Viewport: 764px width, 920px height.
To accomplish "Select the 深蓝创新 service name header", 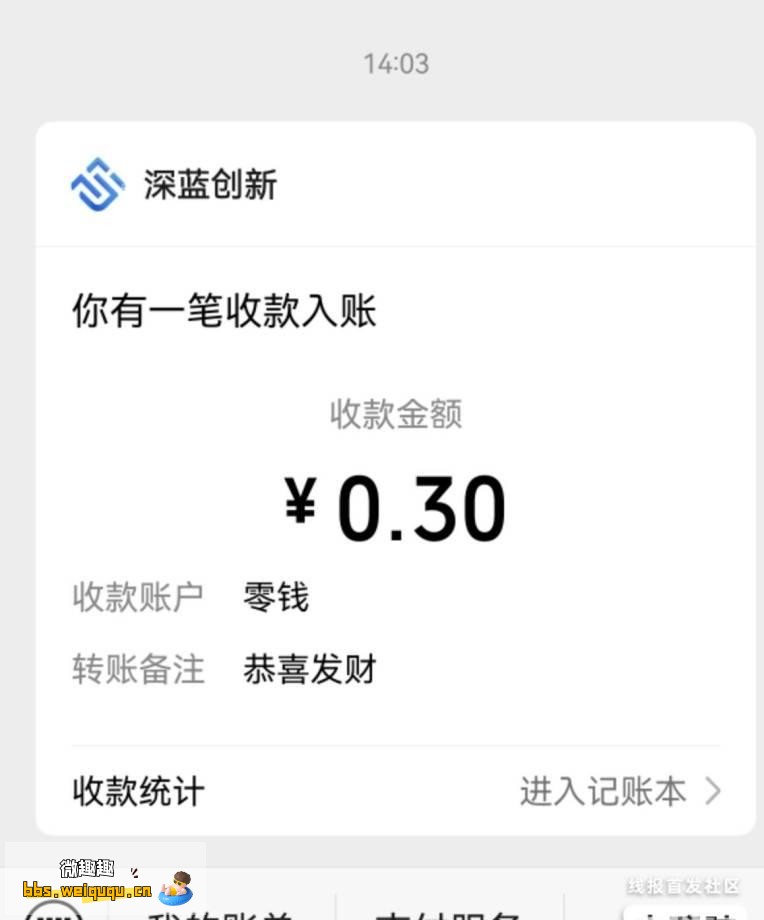I will (x=207, y=184).
